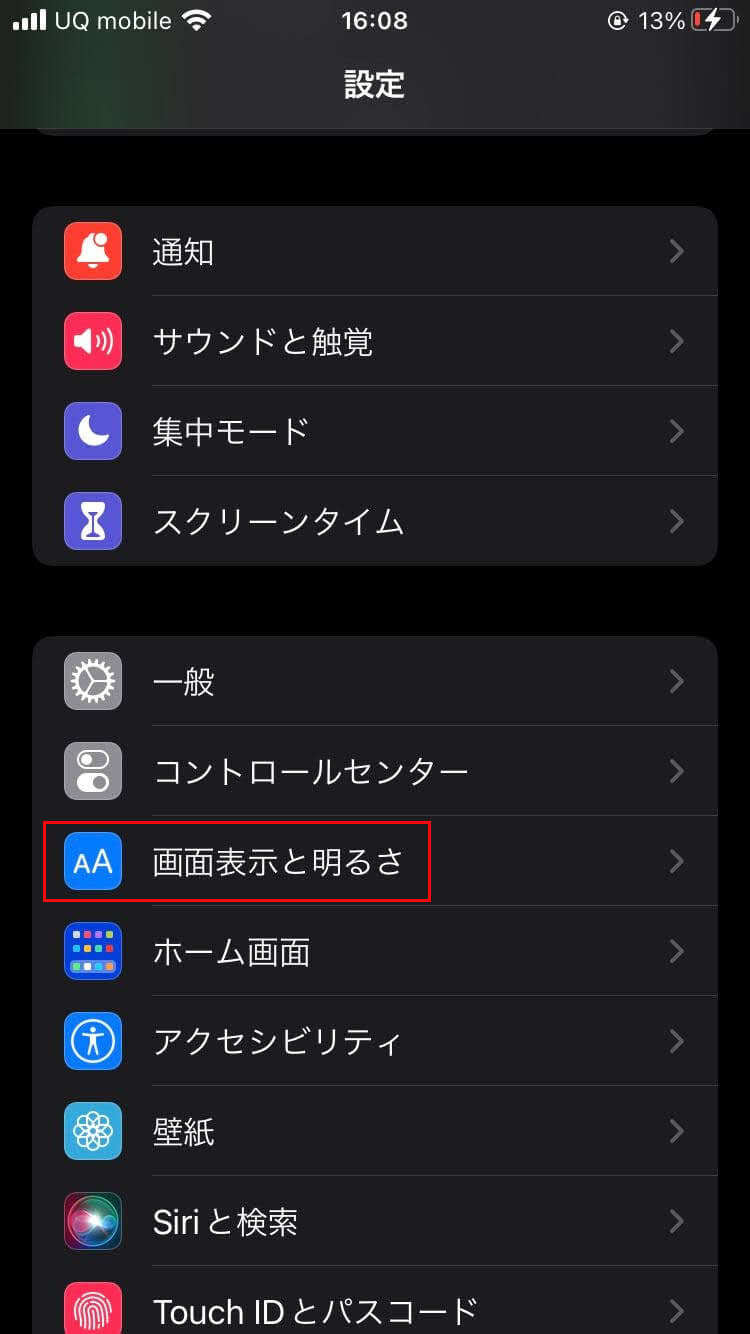
Task: Open Touch IDとパスコード settings
Action: pos(375,1308)
